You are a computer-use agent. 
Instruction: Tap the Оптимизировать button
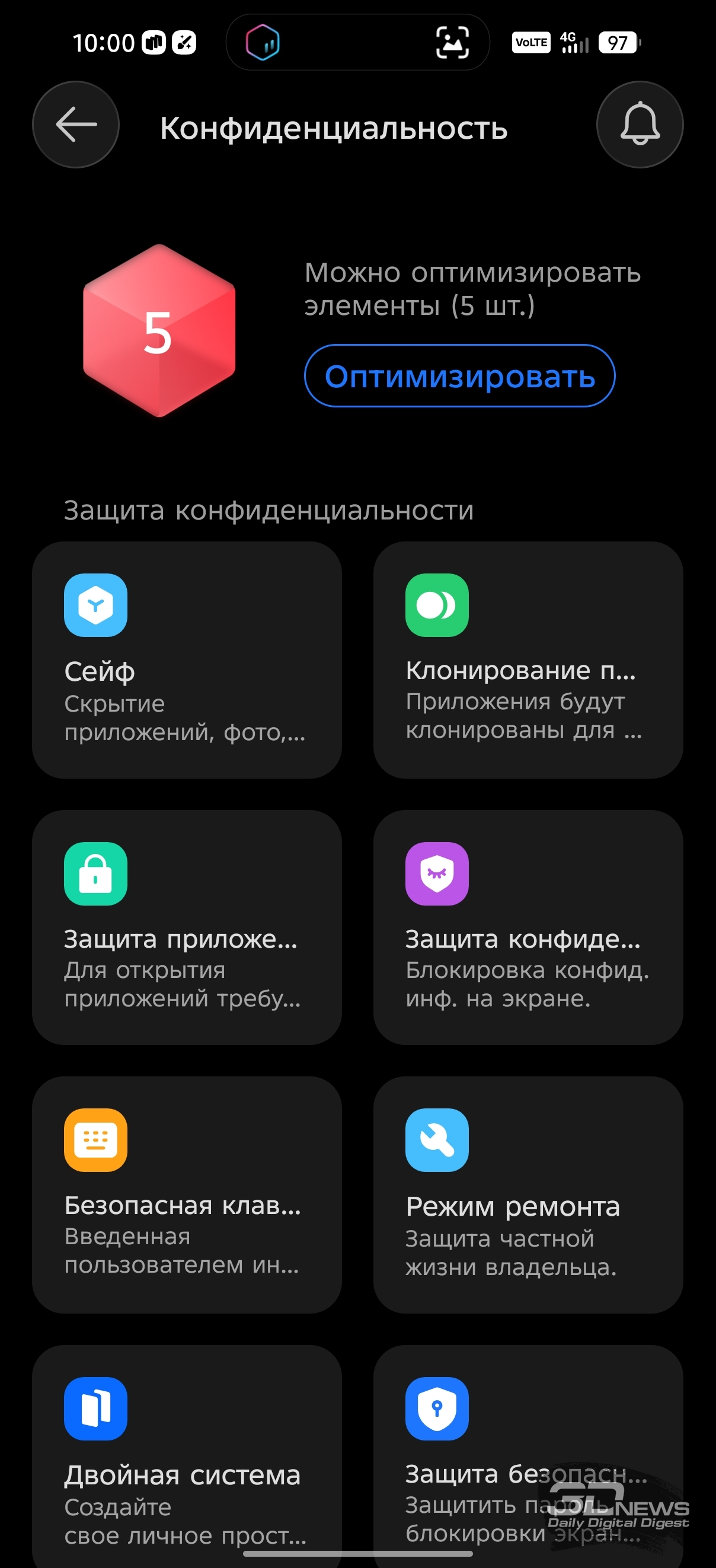coord(459,376)
